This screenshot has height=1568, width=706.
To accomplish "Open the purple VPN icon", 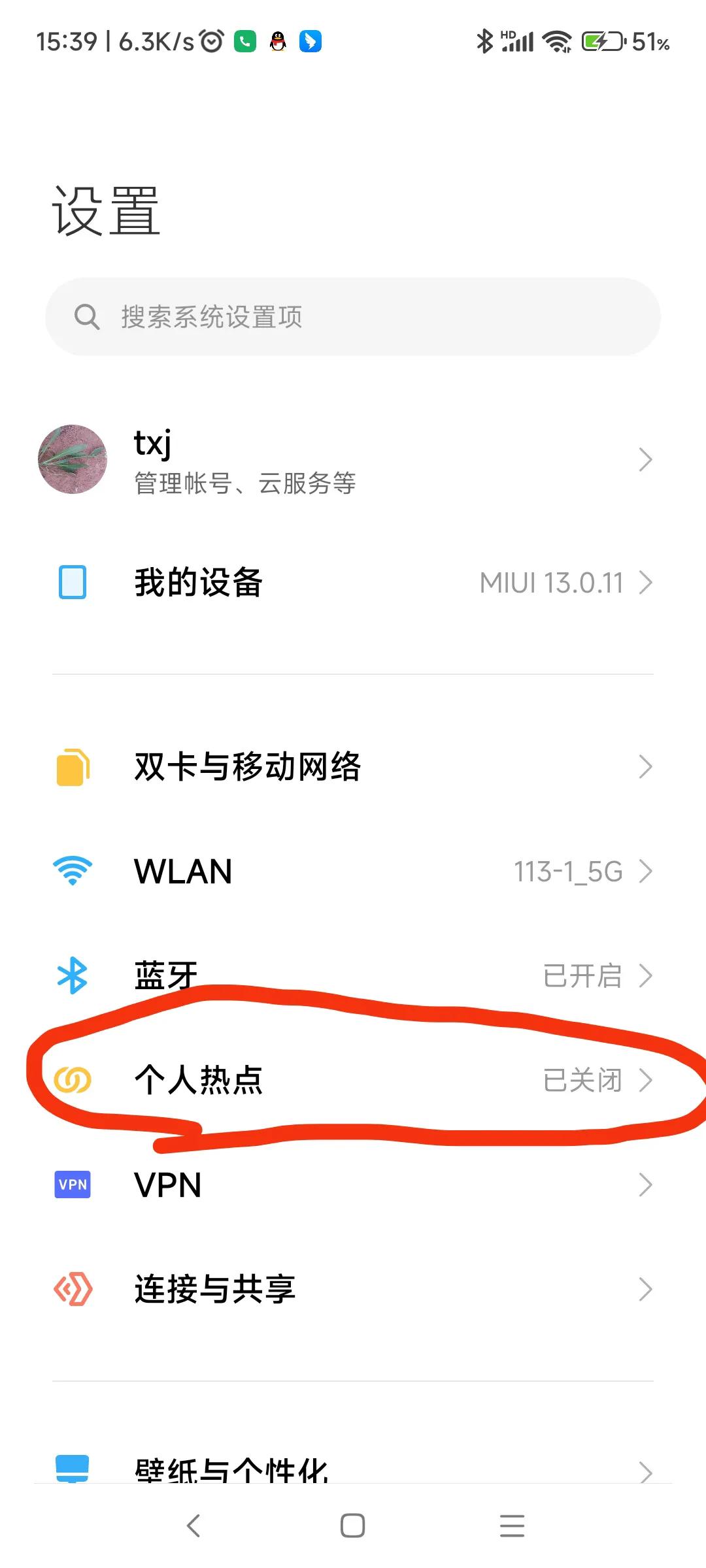I will point(72,1184).
